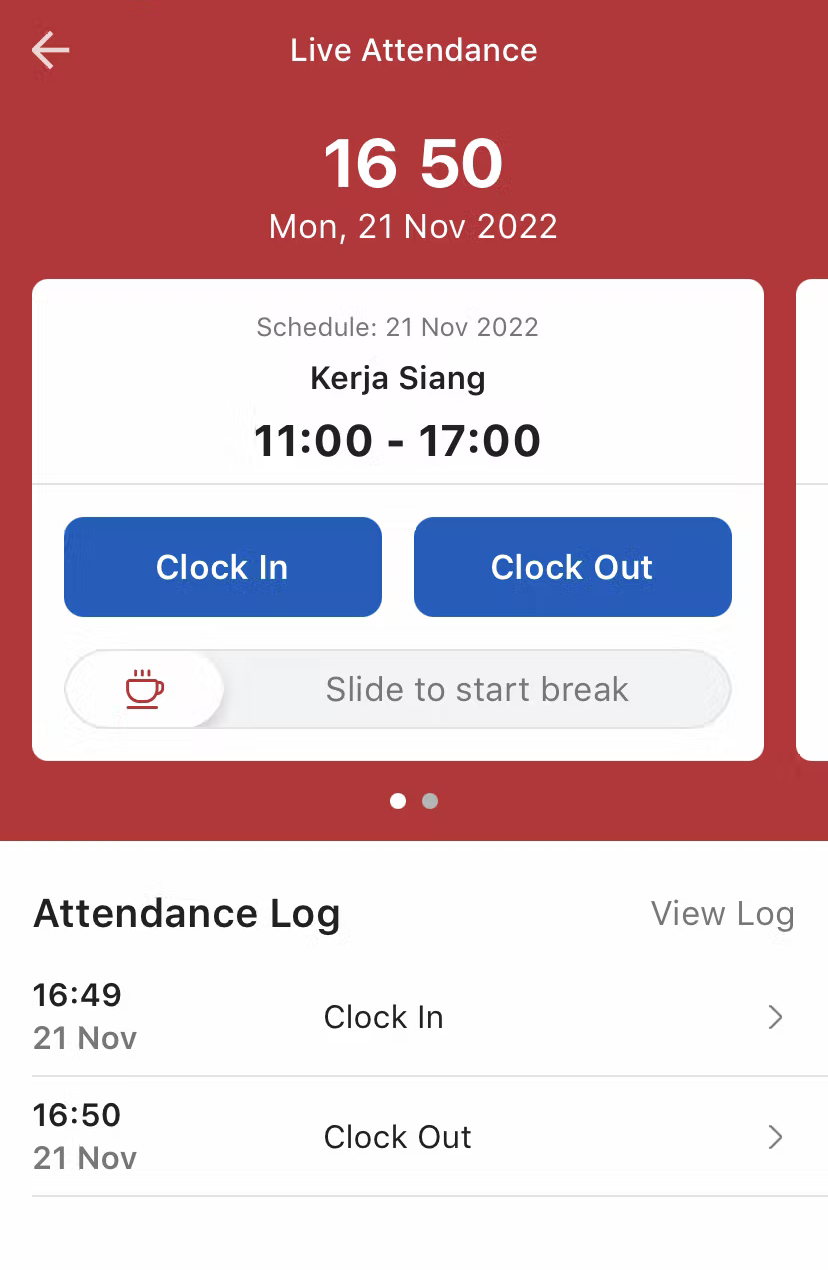
Task: Open View Log link
Action: pyautogui.click(x=722, y=913)
